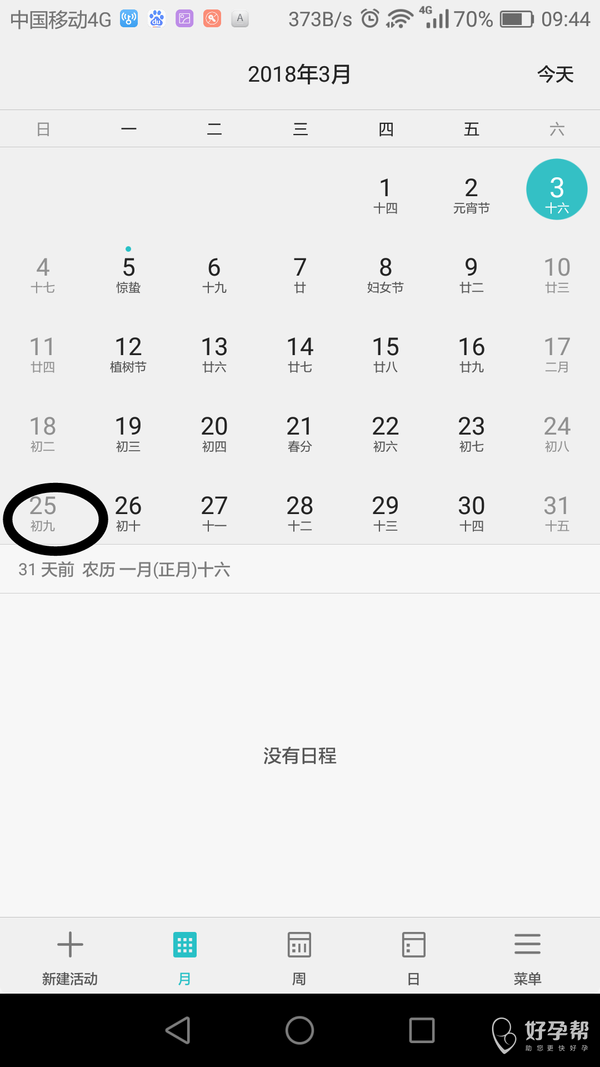The height and width of the screenshot is (1067, 600).
Task: Select March 27 on the calendar
Action: click(x=214, y=514)
